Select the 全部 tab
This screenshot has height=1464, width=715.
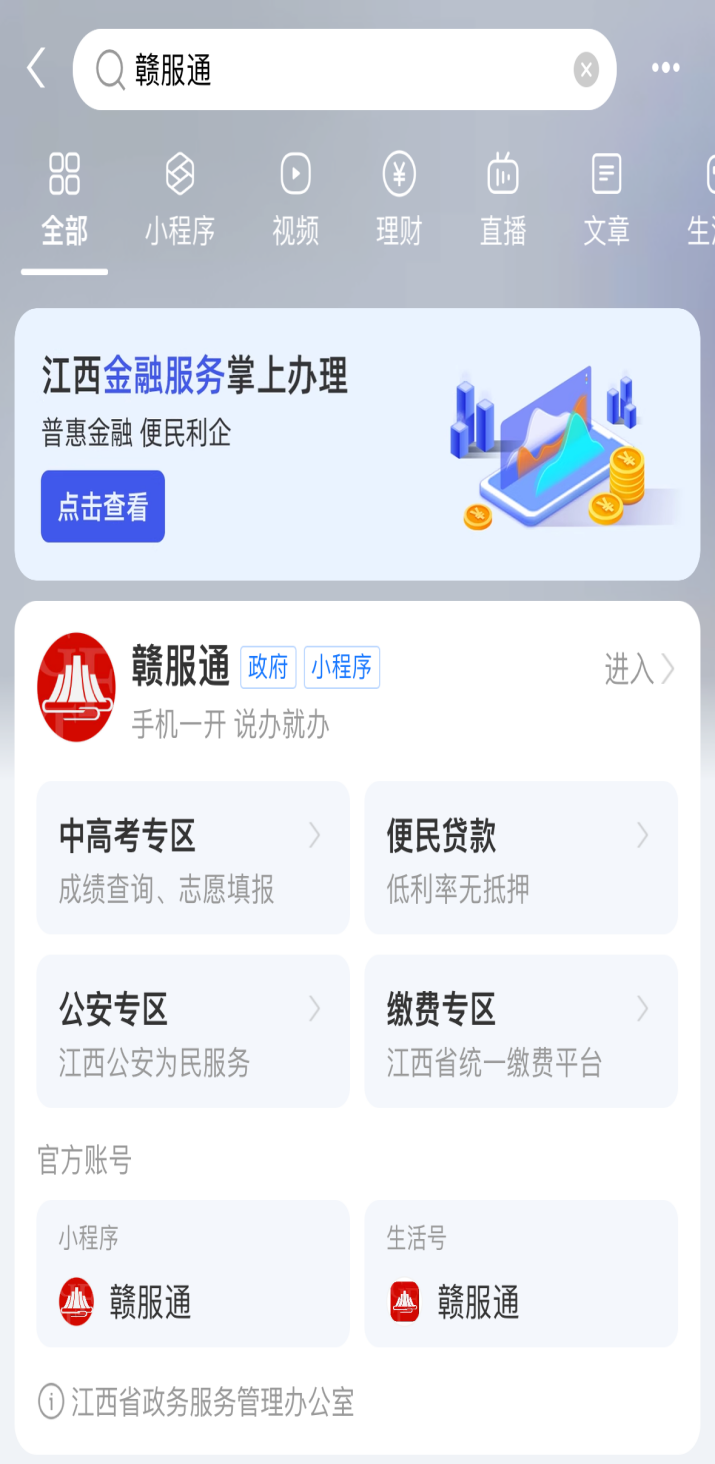coord(64,200)
